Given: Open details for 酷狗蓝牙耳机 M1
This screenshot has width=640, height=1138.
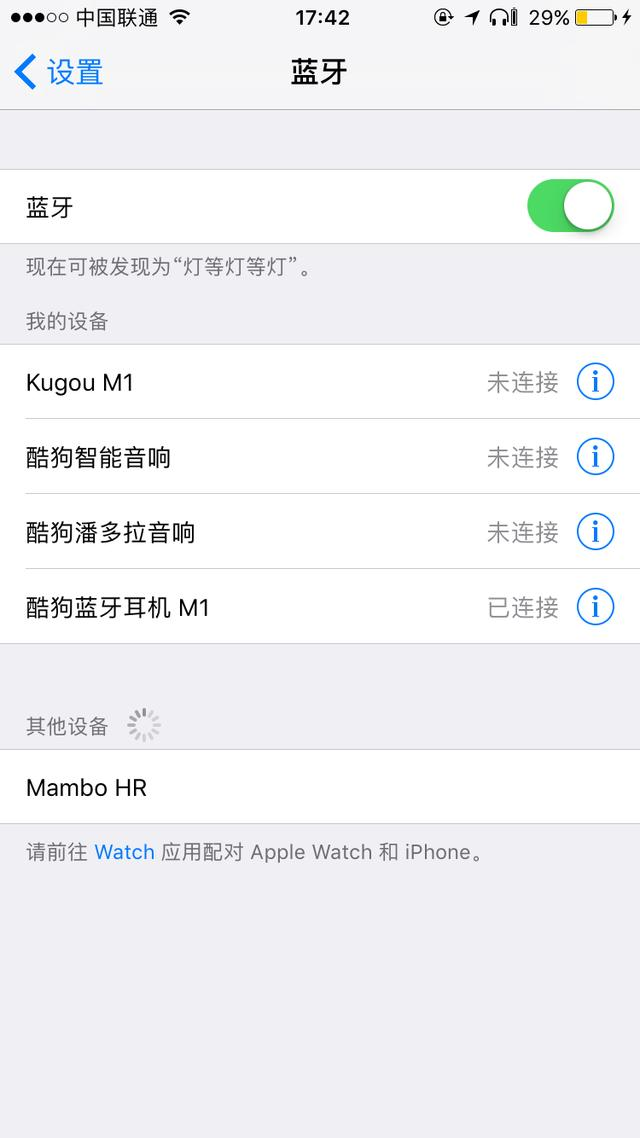Looking at the screenshot, I should click(595, 607).
